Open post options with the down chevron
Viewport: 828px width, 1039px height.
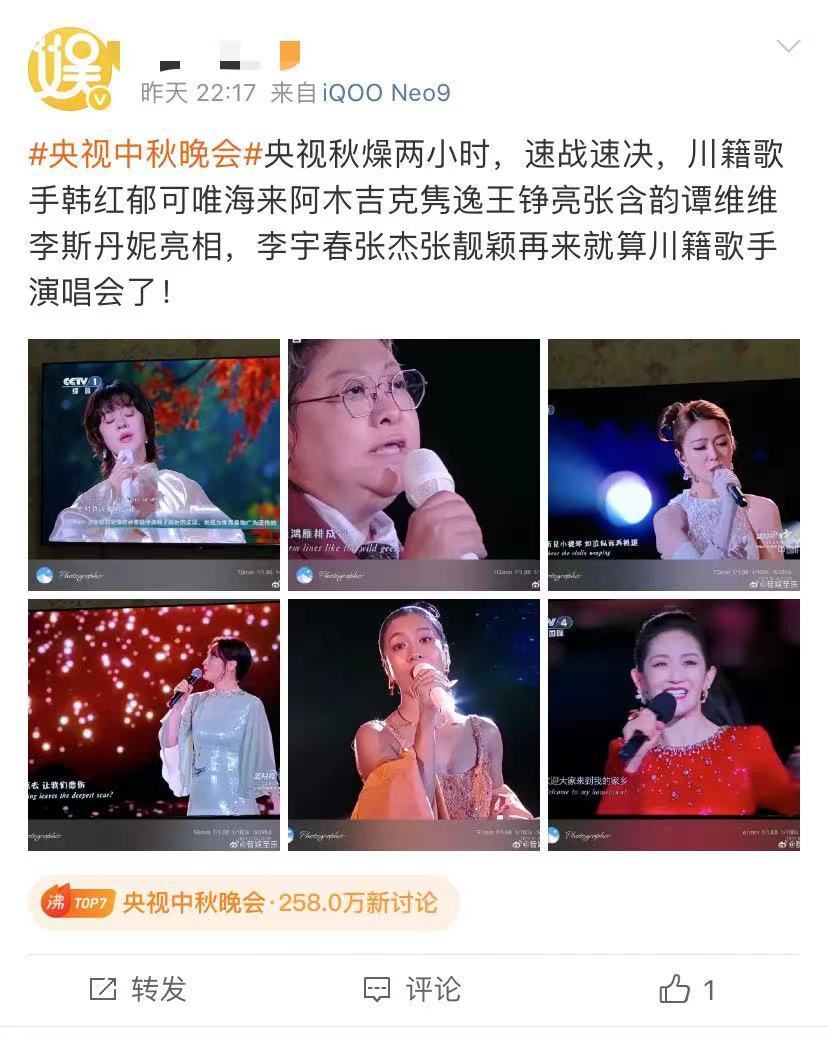point(789,45)
